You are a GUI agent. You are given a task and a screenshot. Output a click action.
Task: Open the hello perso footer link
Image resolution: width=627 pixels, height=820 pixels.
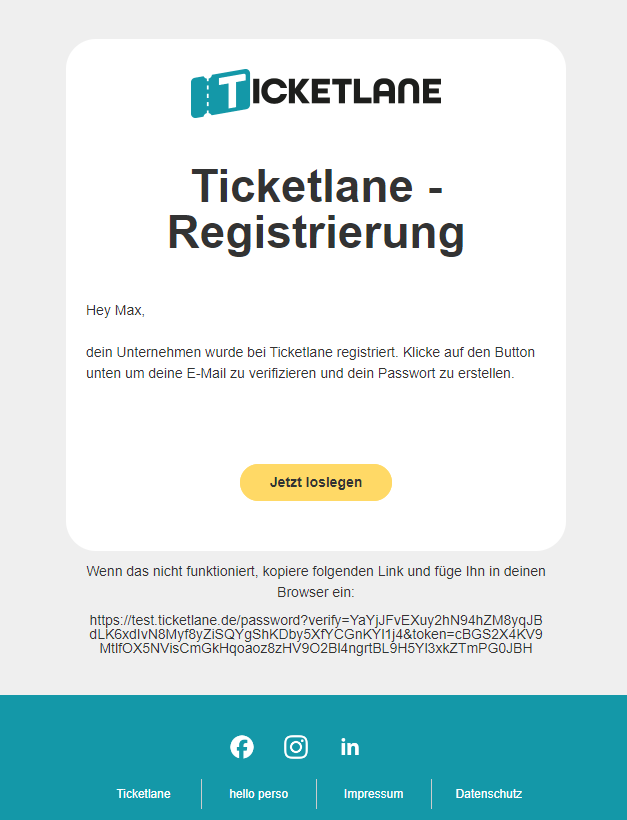point(258,794)
